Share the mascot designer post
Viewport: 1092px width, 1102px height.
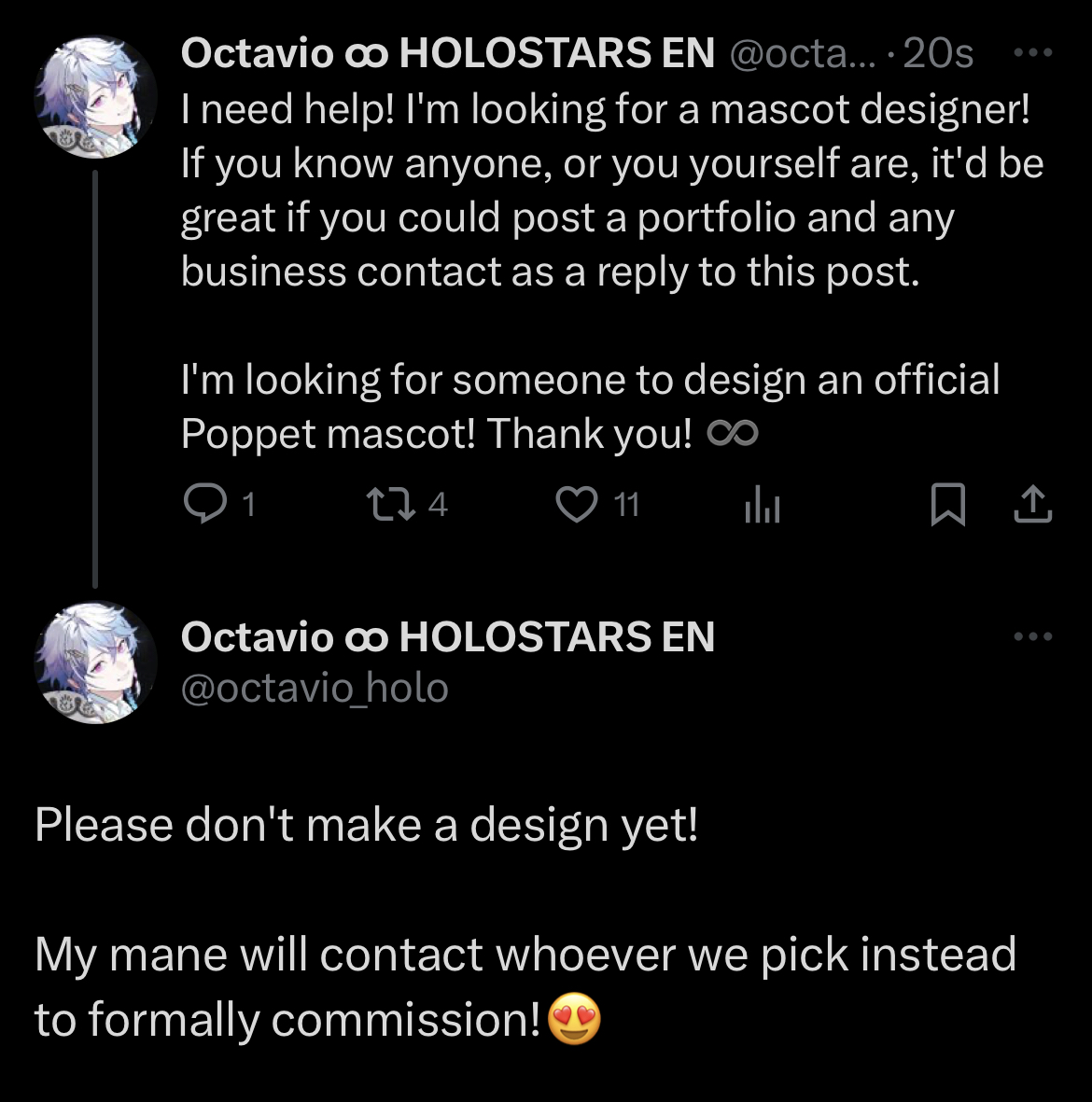click(x=1032, y=505)
